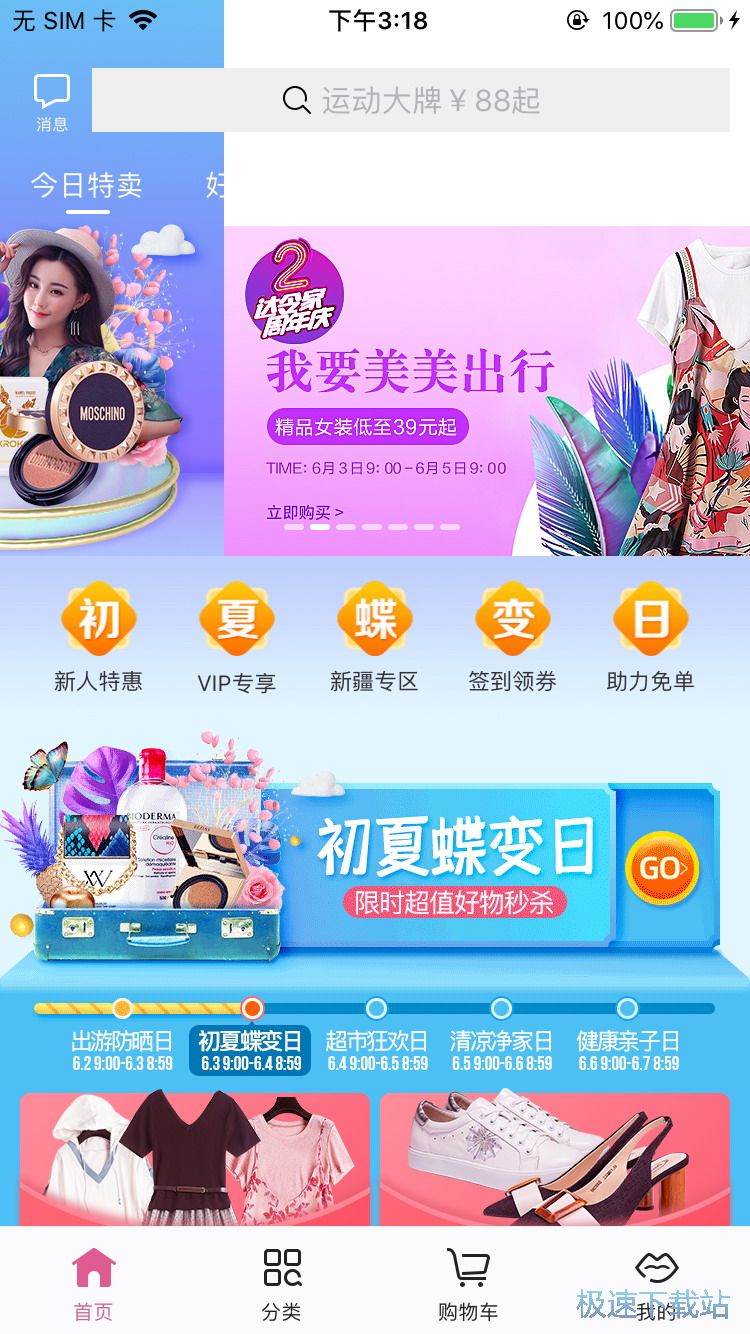The height and width of the screenshot is (1334, 750).
Task: Select 健康亲子日 in the event timeline
Action: 627,1049
